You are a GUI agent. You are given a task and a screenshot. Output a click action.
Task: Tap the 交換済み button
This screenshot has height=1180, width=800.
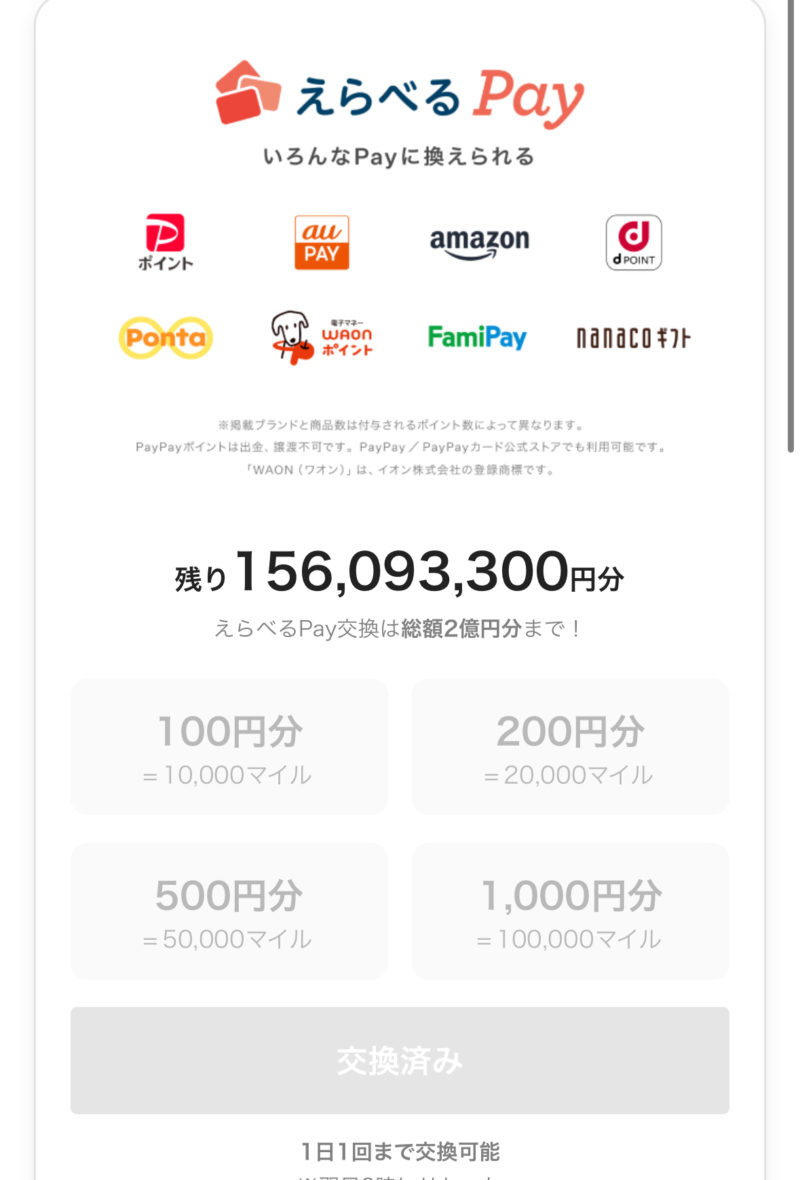pos(400,1060)
